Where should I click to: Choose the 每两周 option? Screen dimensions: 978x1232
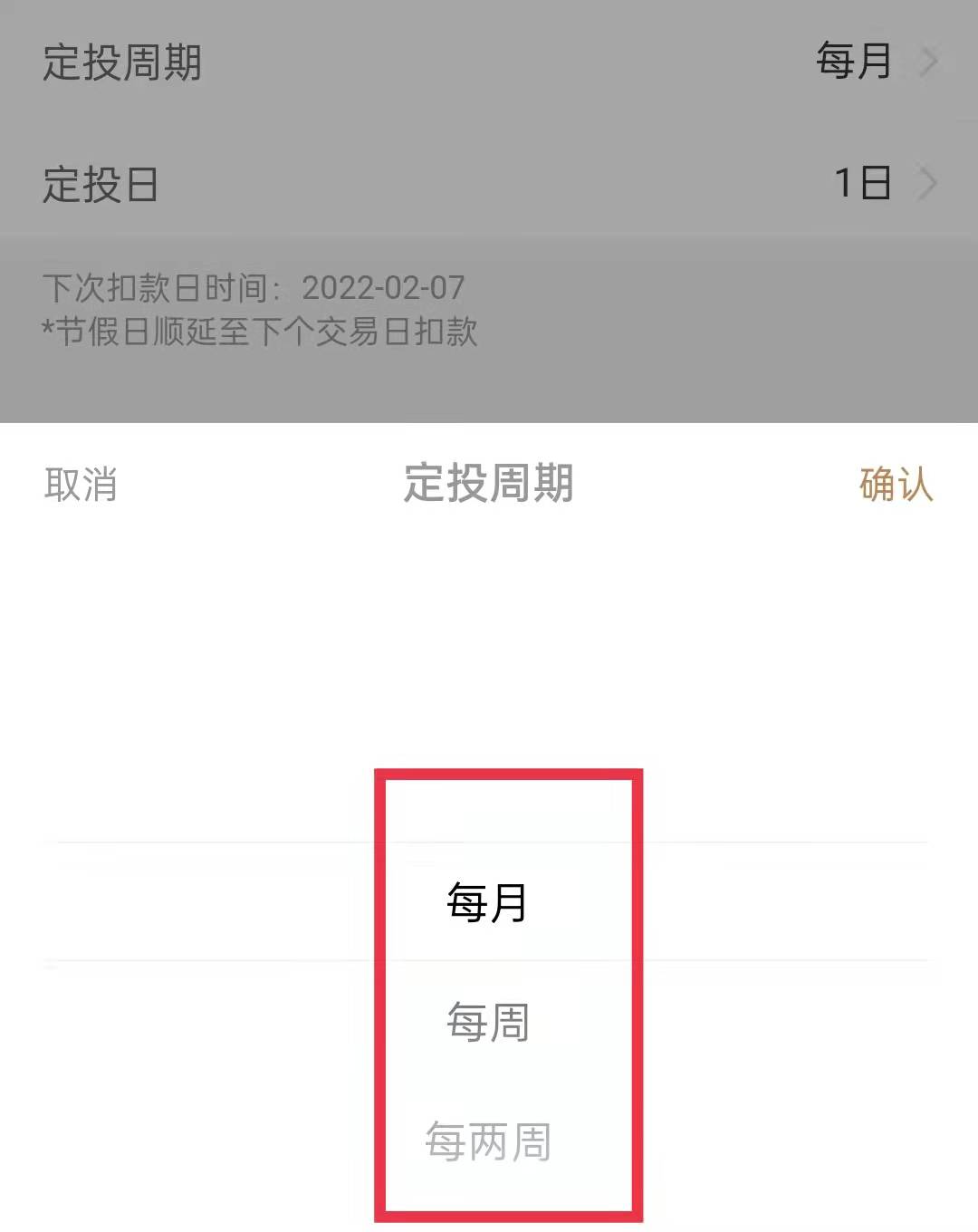(488, 1141)
